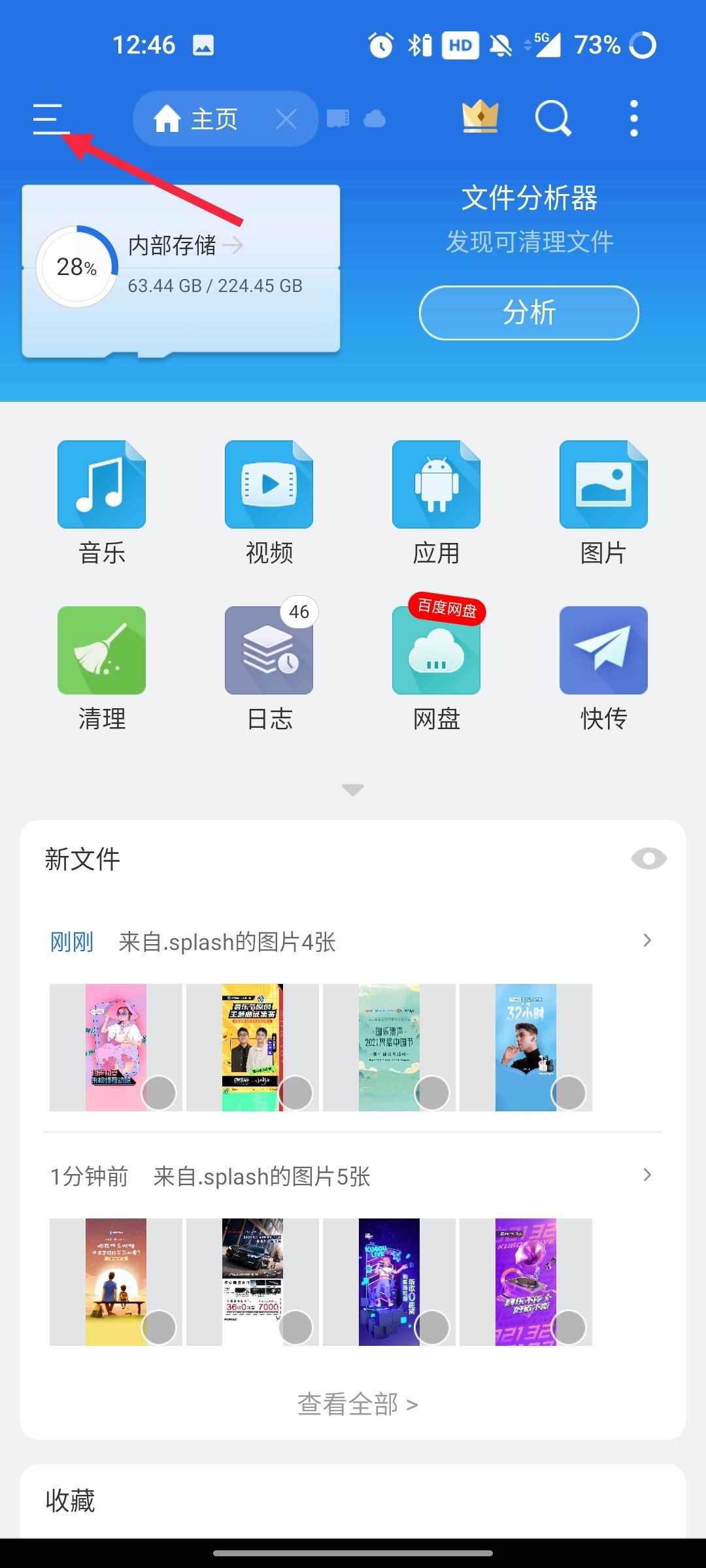
Task: Open the 网盘 cloud drive icon
Action: (x=436, y=651)
